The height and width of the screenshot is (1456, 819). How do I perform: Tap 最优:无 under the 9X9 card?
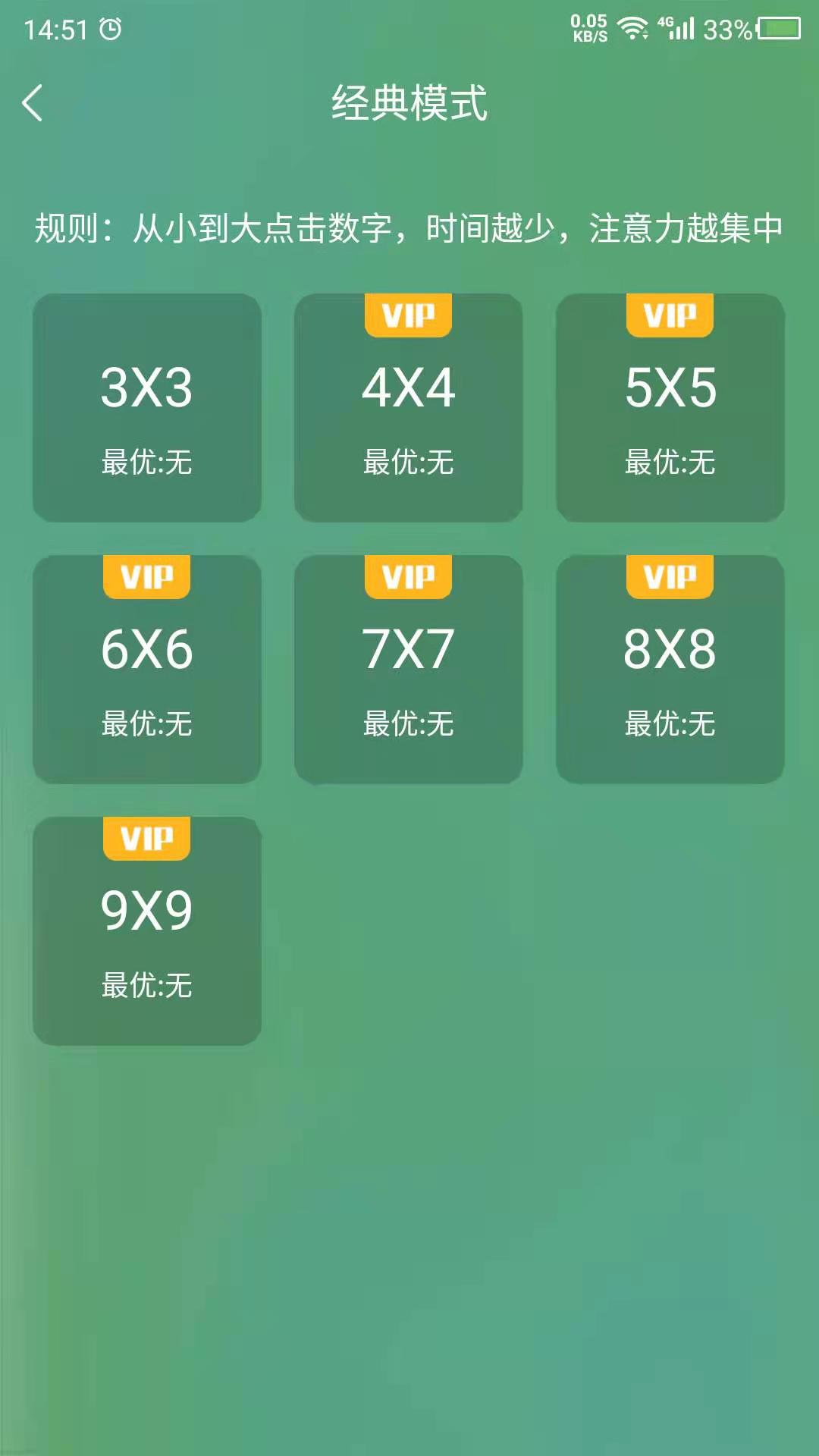(147, 987)
